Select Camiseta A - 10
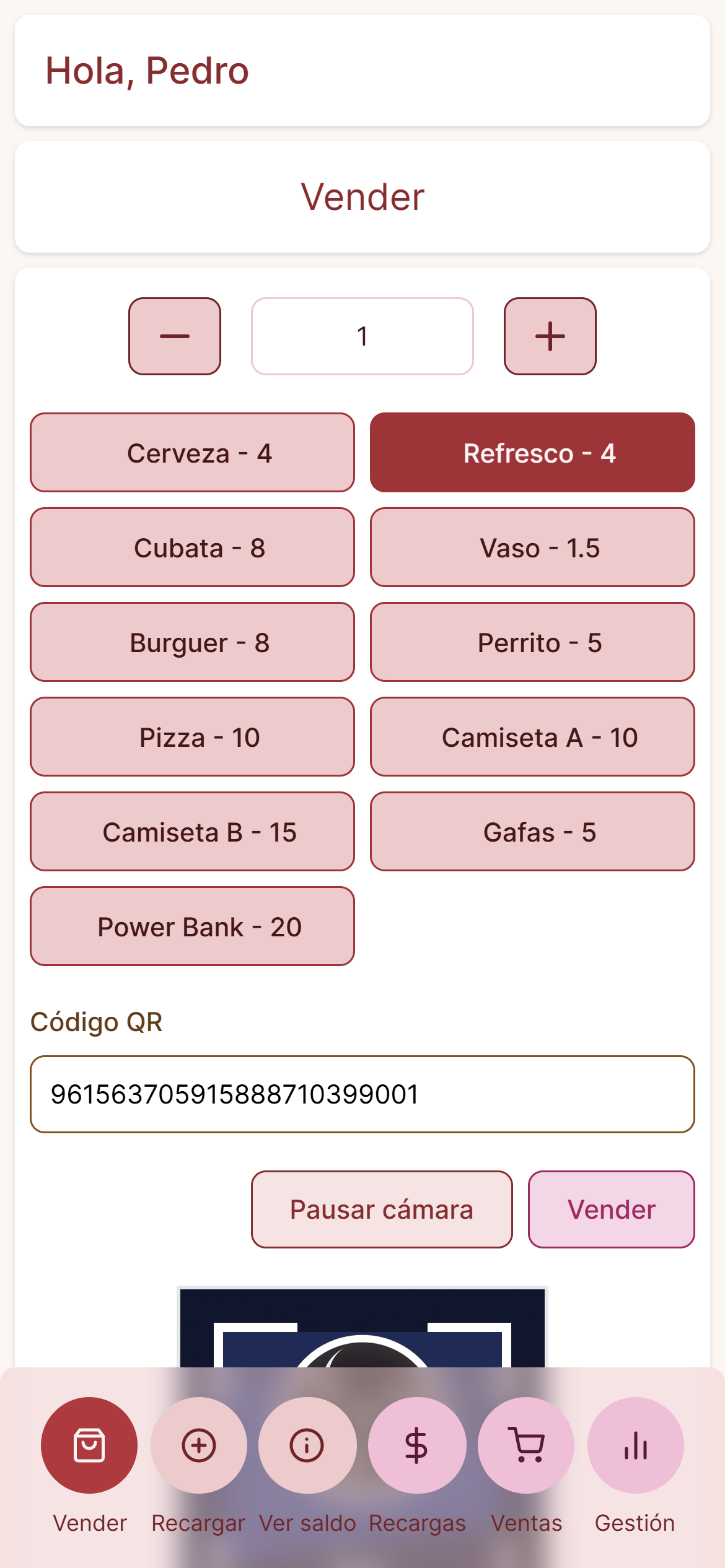 tap(532, 737)
